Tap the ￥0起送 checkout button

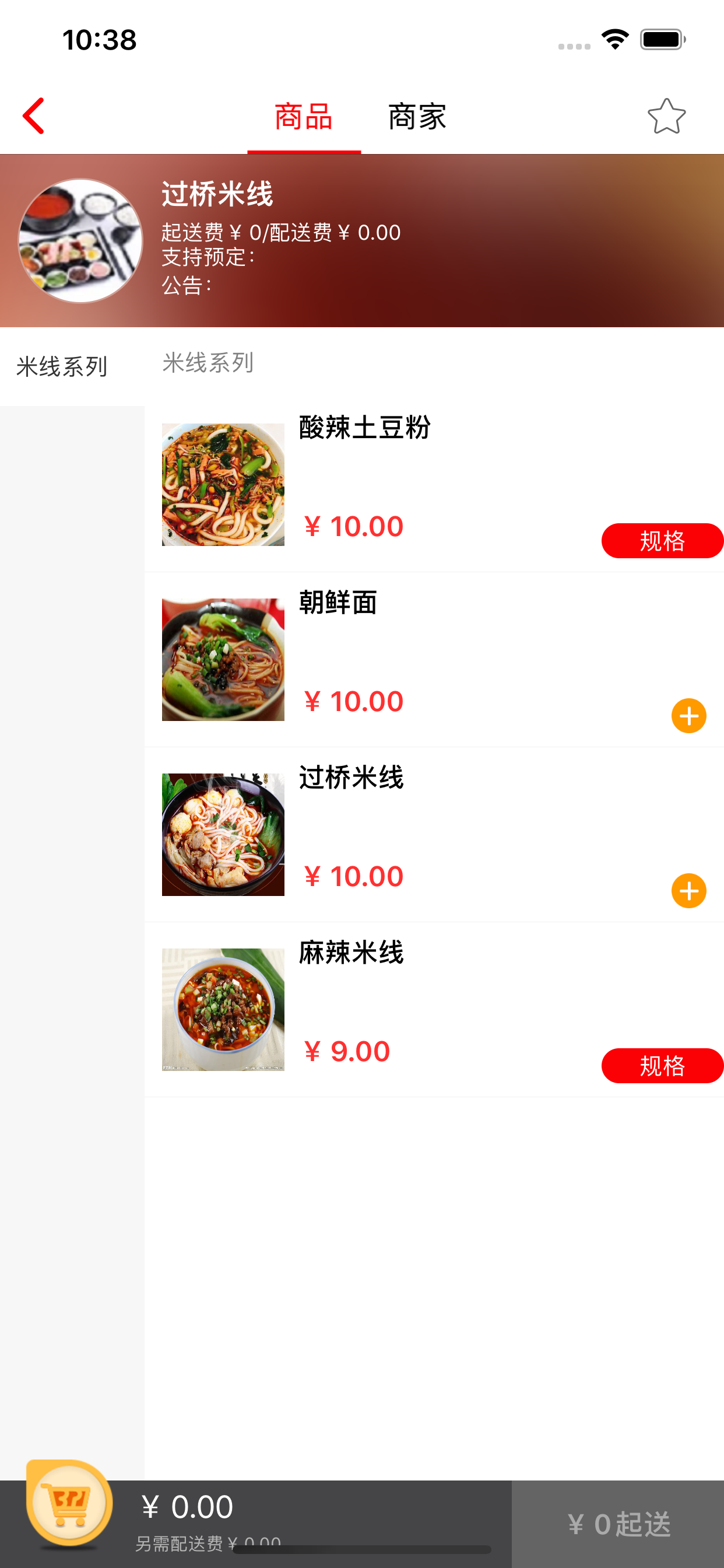click(x=617, y=1524)
